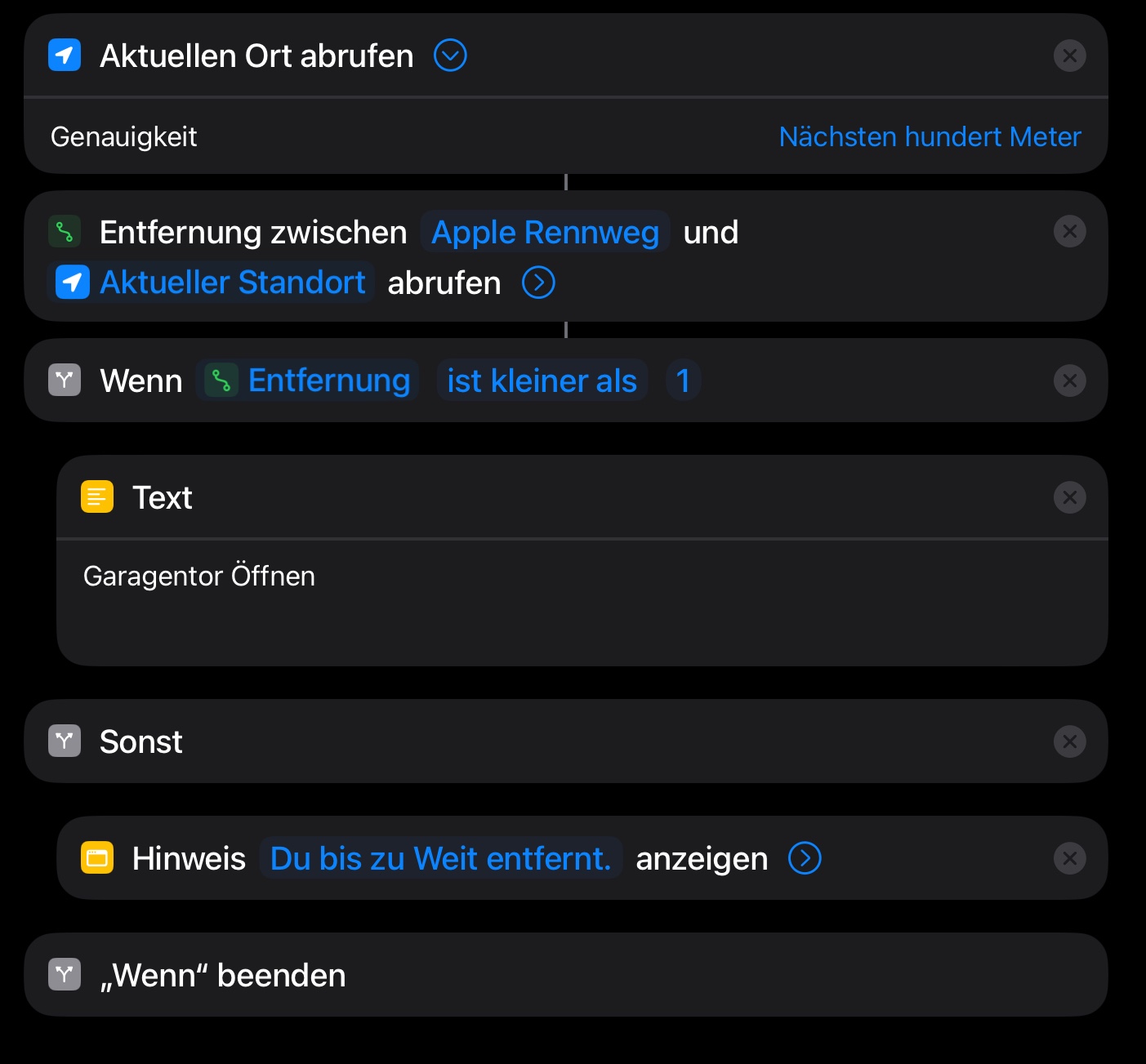The width and height of the screenshot is (1146, 1064).
Task: Remove the Sonst block
Action: (1069, 741)
